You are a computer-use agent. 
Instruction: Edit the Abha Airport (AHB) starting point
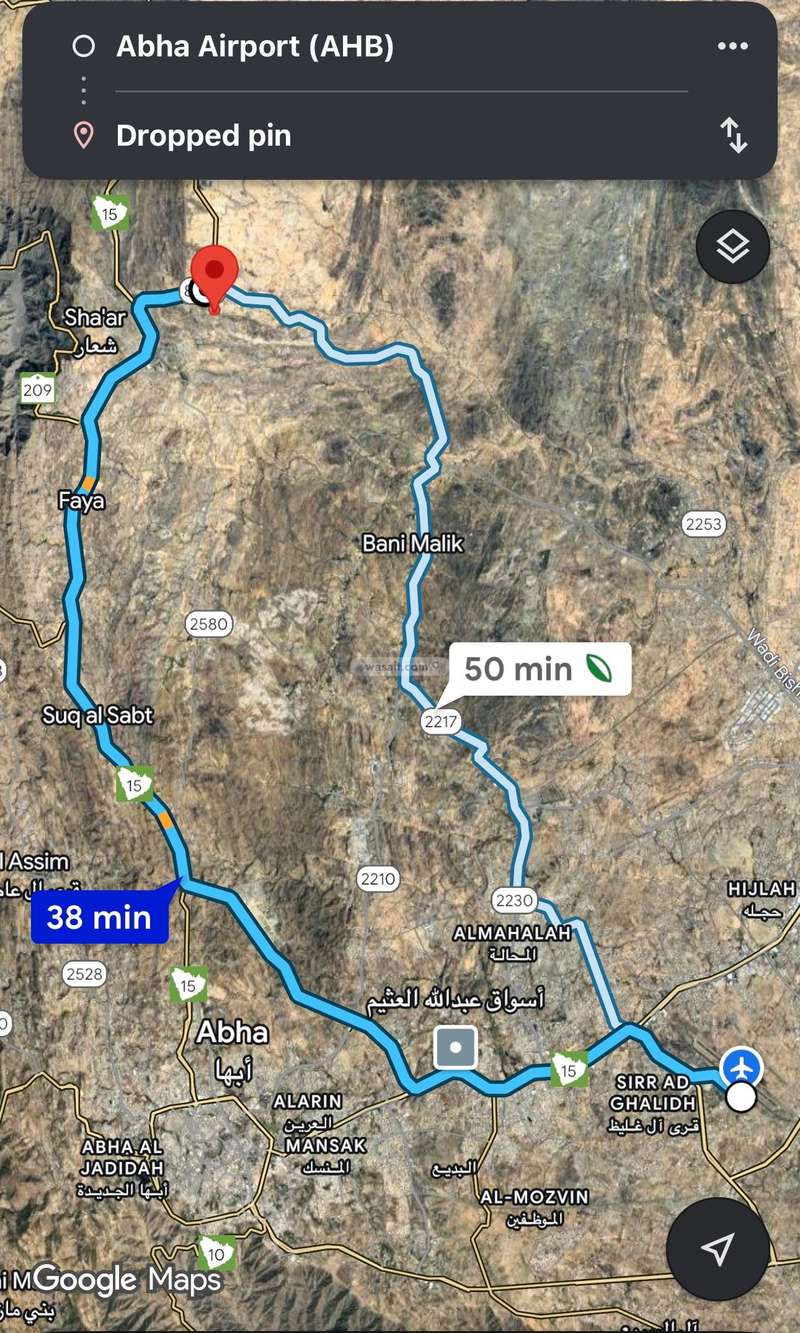click(x=255, y=47)
